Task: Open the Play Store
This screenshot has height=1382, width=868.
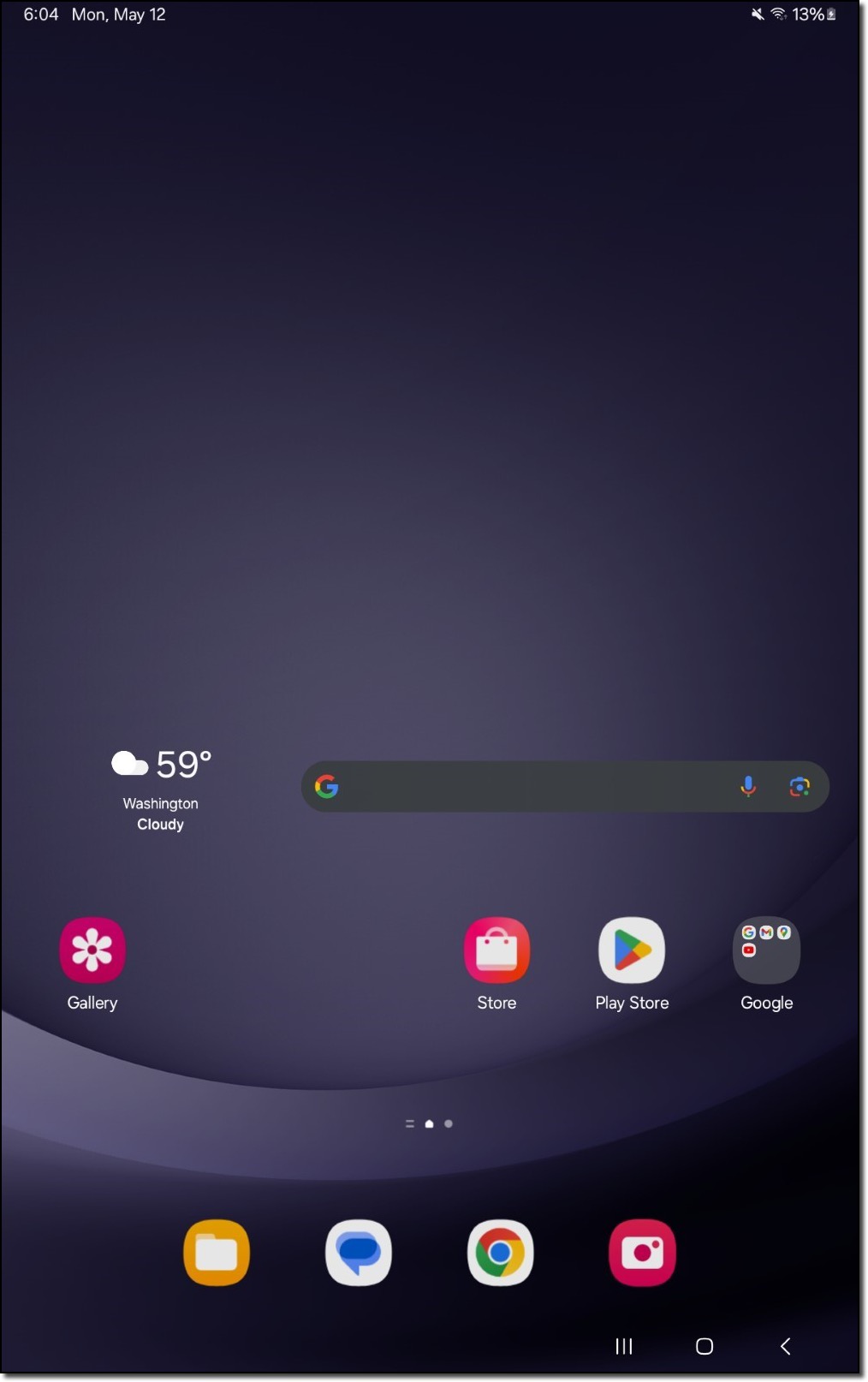Action: 632,950
